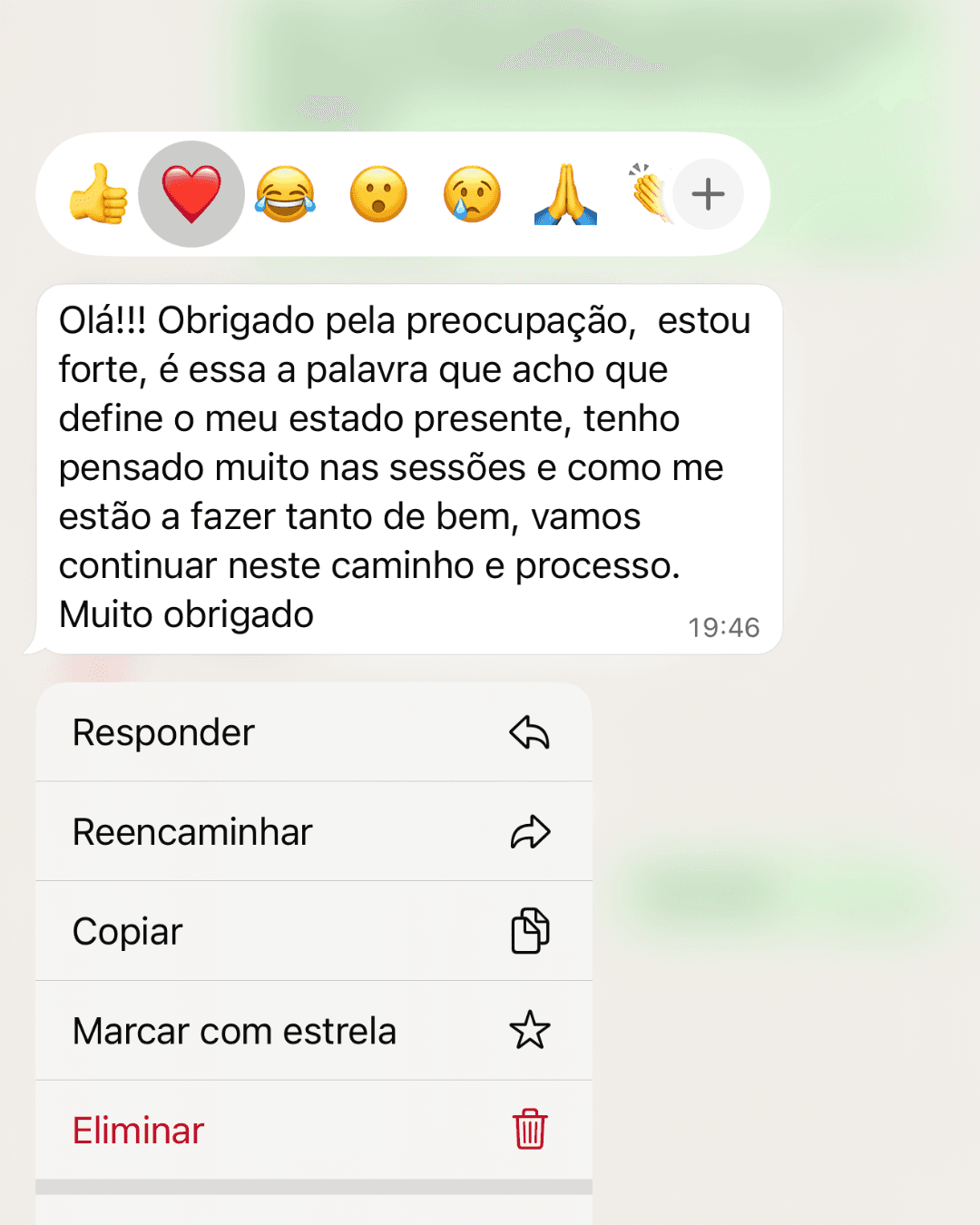React with the praying hands emoji

pyautogui.click(x=565, y=194)
